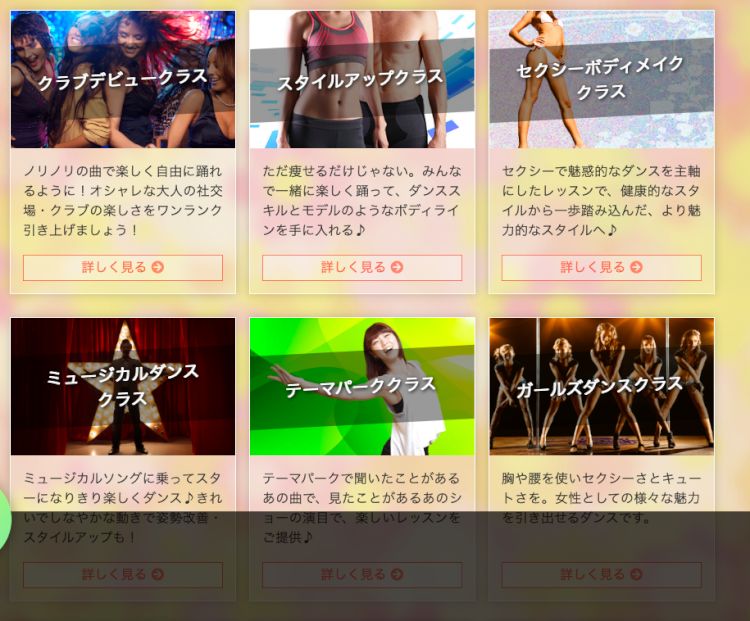Tap the ガールズダンスクラス image tile
Image resolution: width=750 pixels, height=621 pixels.
pyautogui.click(x=601, y=387)
